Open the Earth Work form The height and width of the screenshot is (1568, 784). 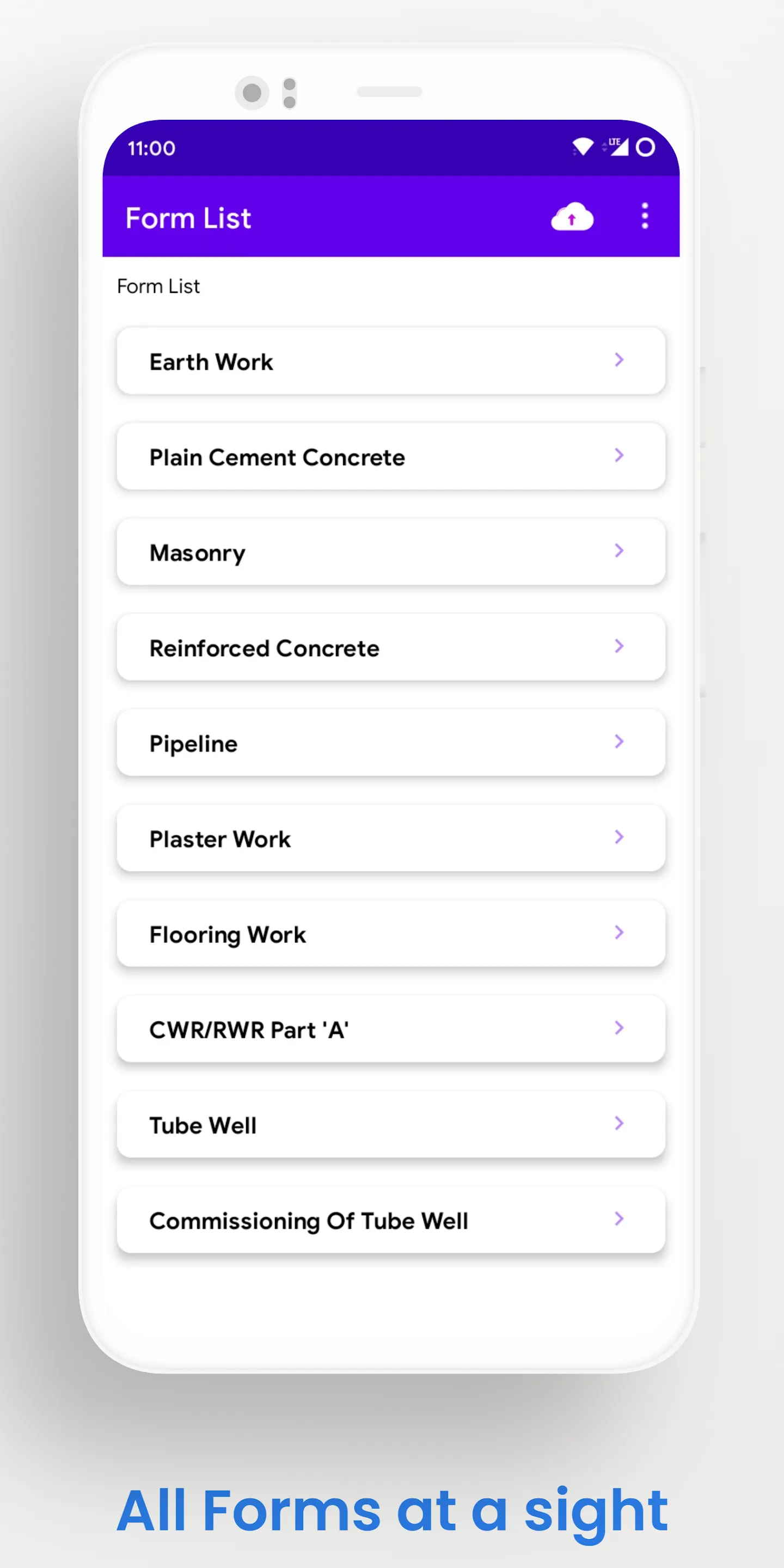click(391, 360)
